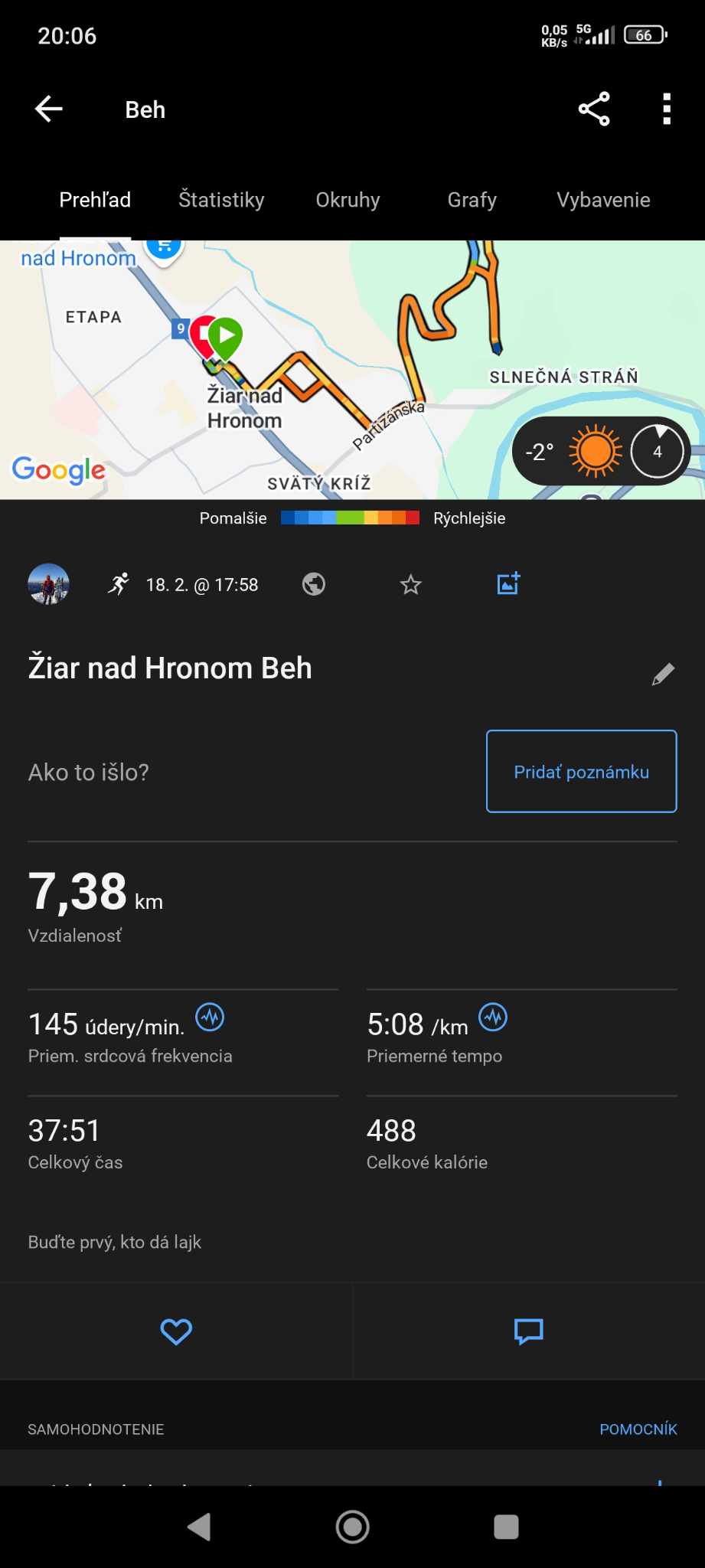This screenshot has height=1568, width=705.
Task: Mark the activity as favorite with star
Action: tap(411, 585)
